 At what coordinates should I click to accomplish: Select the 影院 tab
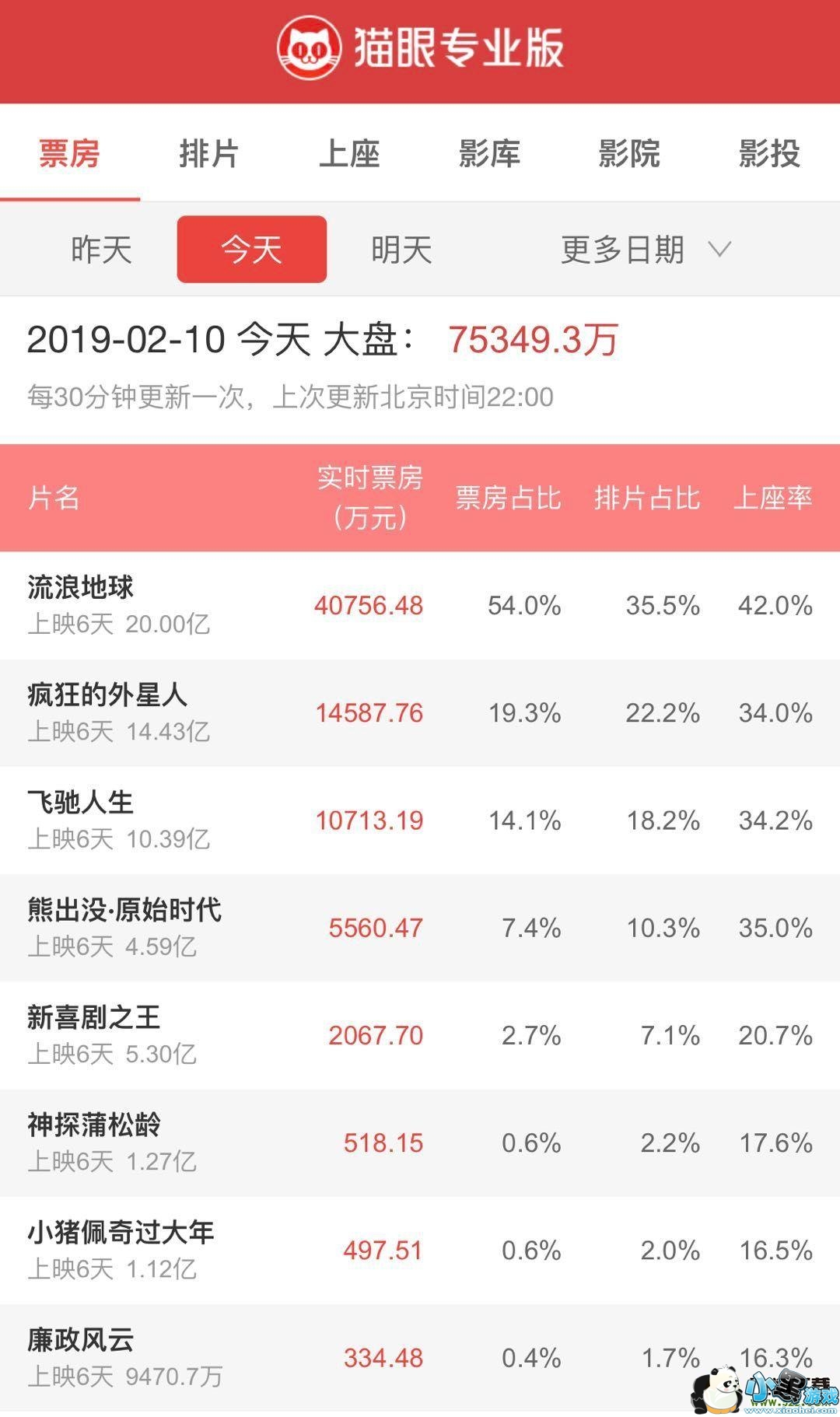click(x=629, y=153)
